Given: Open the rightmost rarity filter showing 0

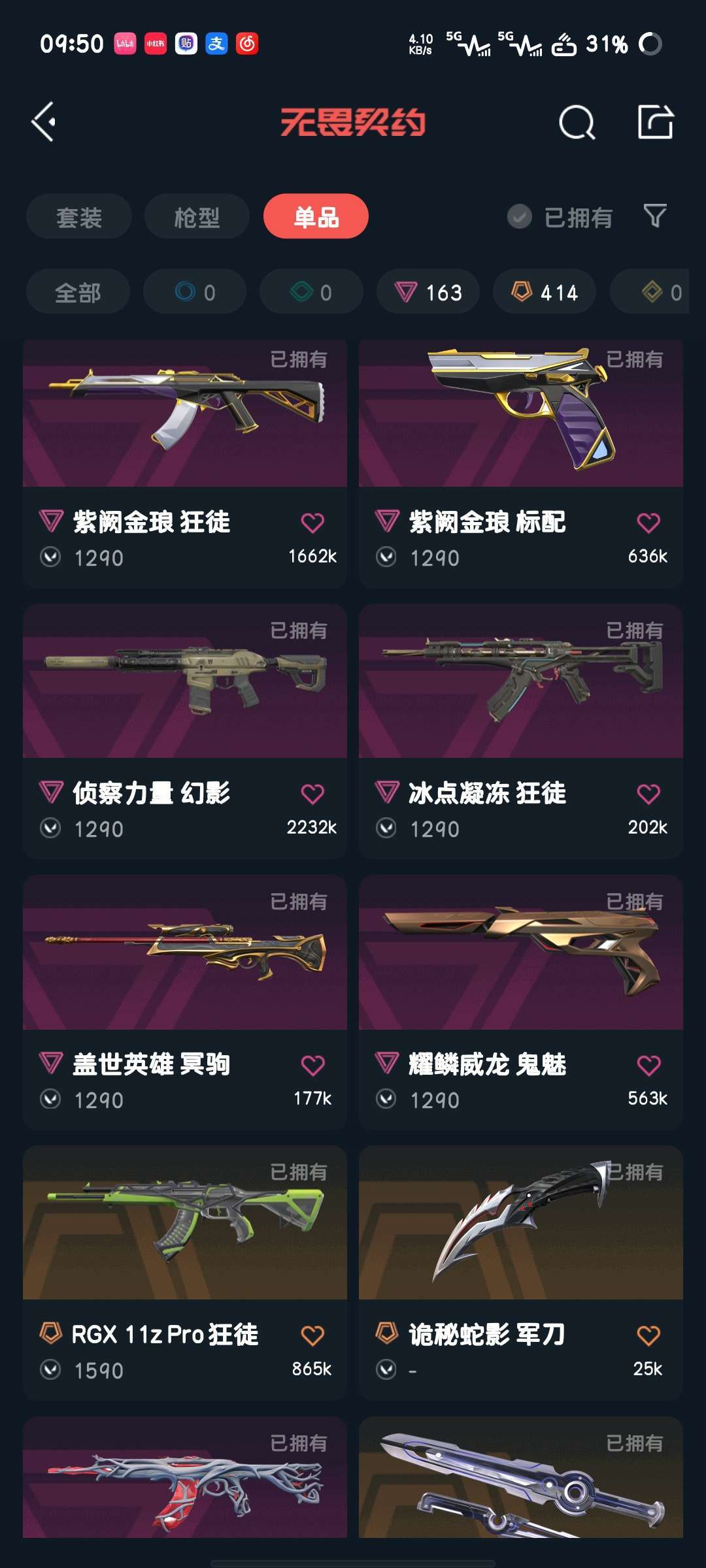Looking at the screenshot, I should (x=660, y=292).
